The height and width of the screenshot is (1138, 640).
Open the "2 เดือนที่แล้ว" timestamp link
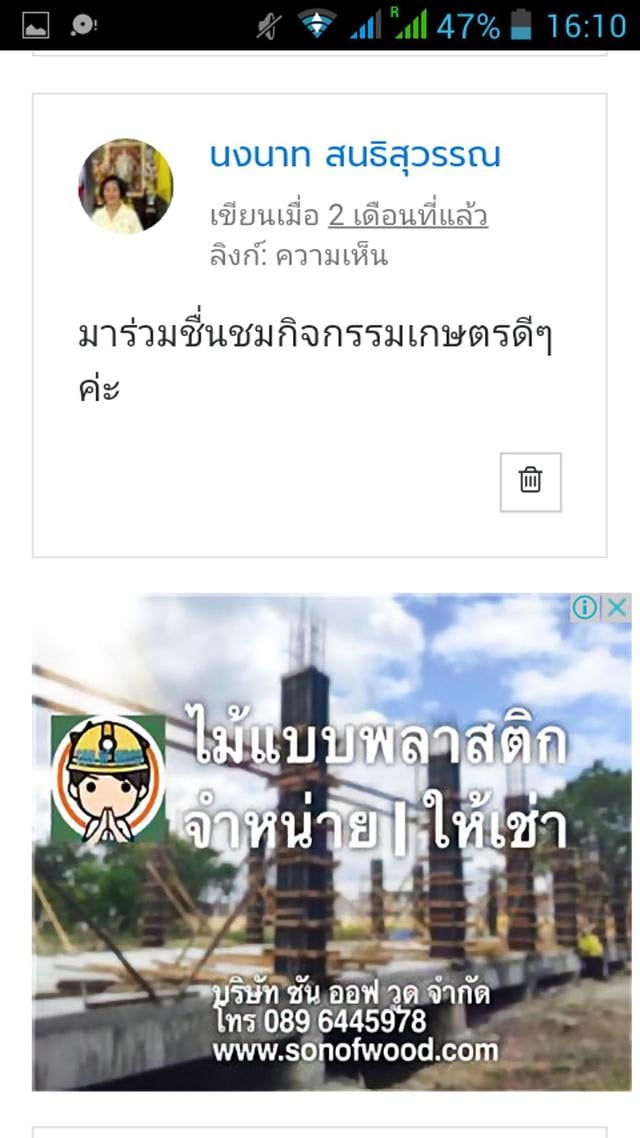point(408,216)
